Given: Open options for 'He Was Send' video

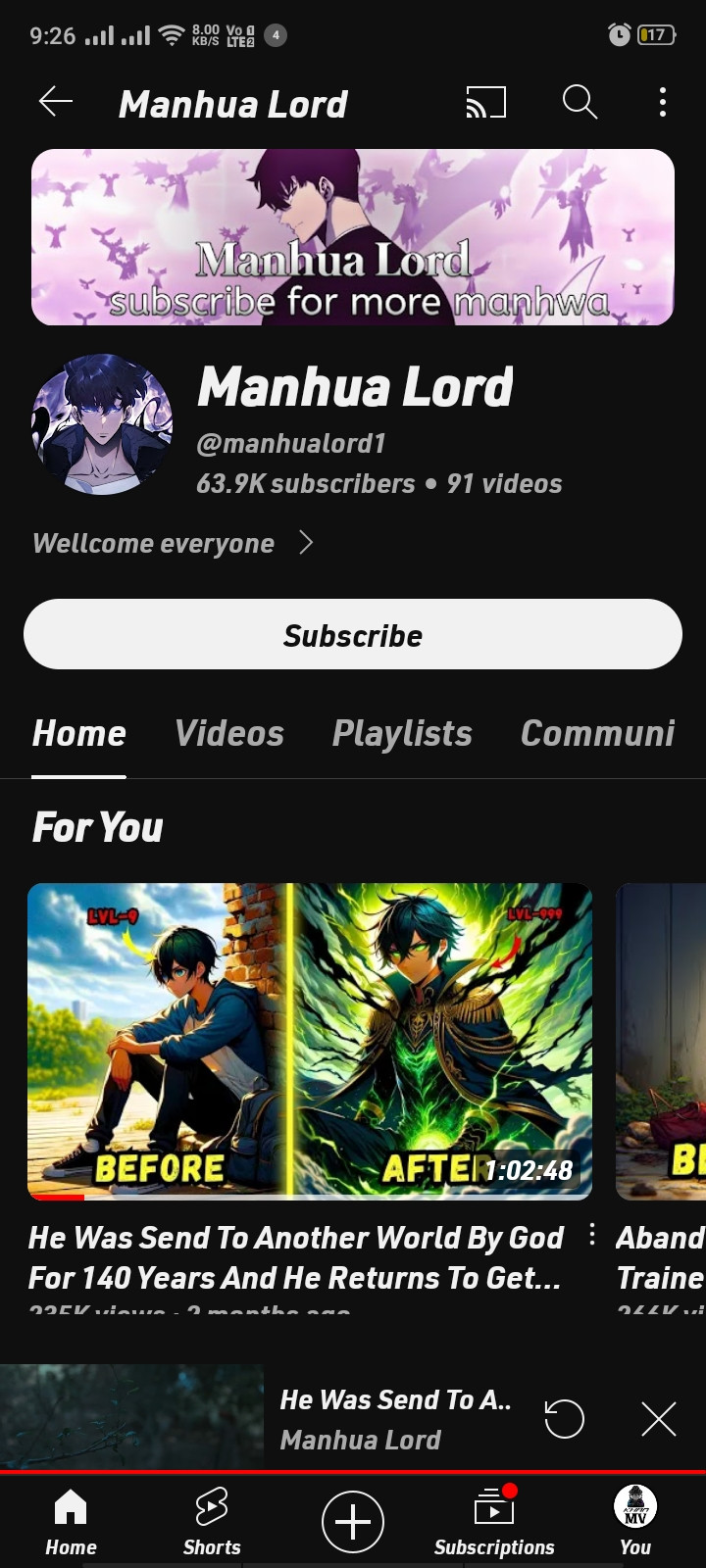Looking at the screenshot, I should click(592, 1235).
